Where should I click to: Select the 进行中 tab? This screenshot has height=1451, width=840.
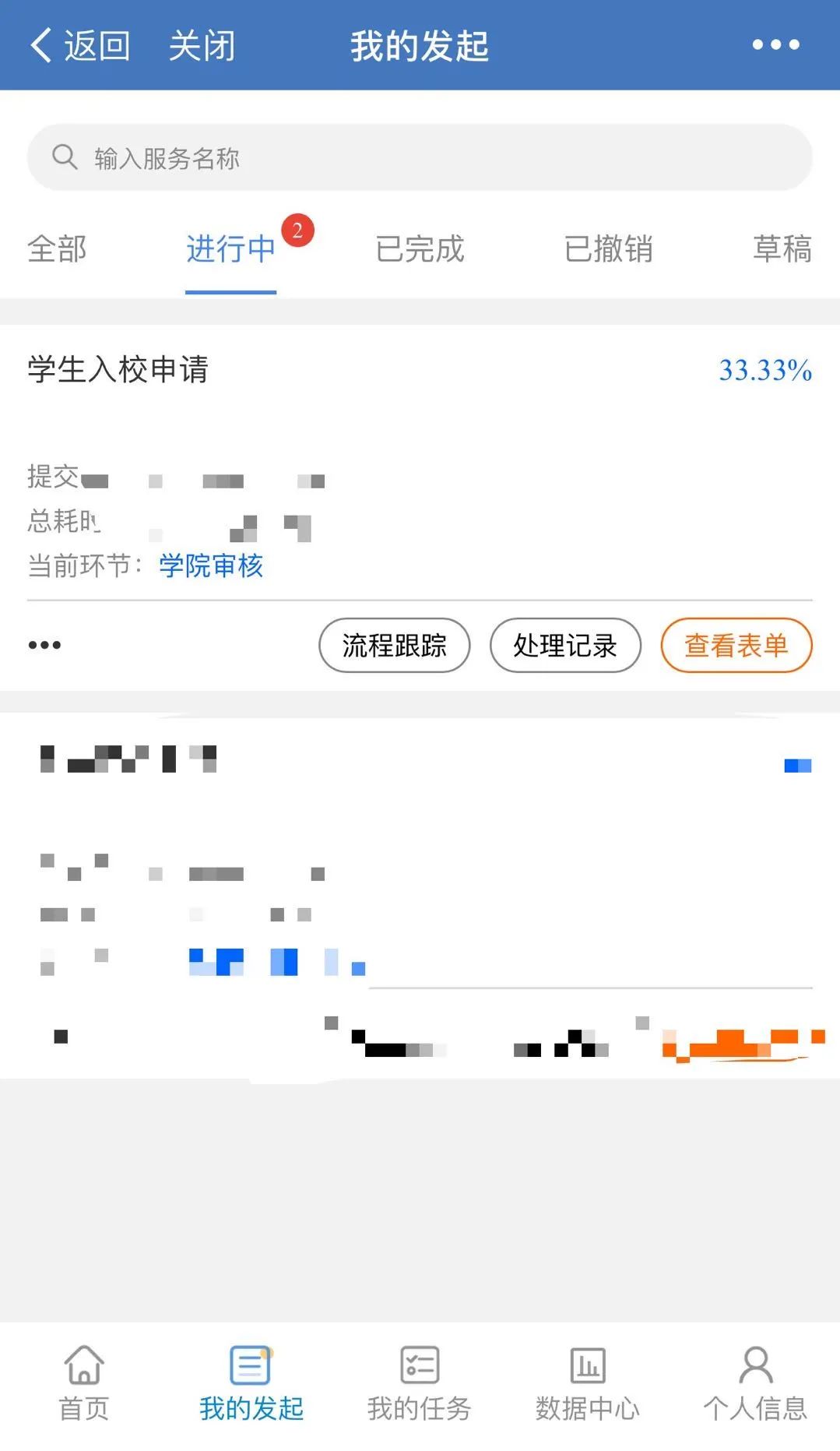pos(230,249)
